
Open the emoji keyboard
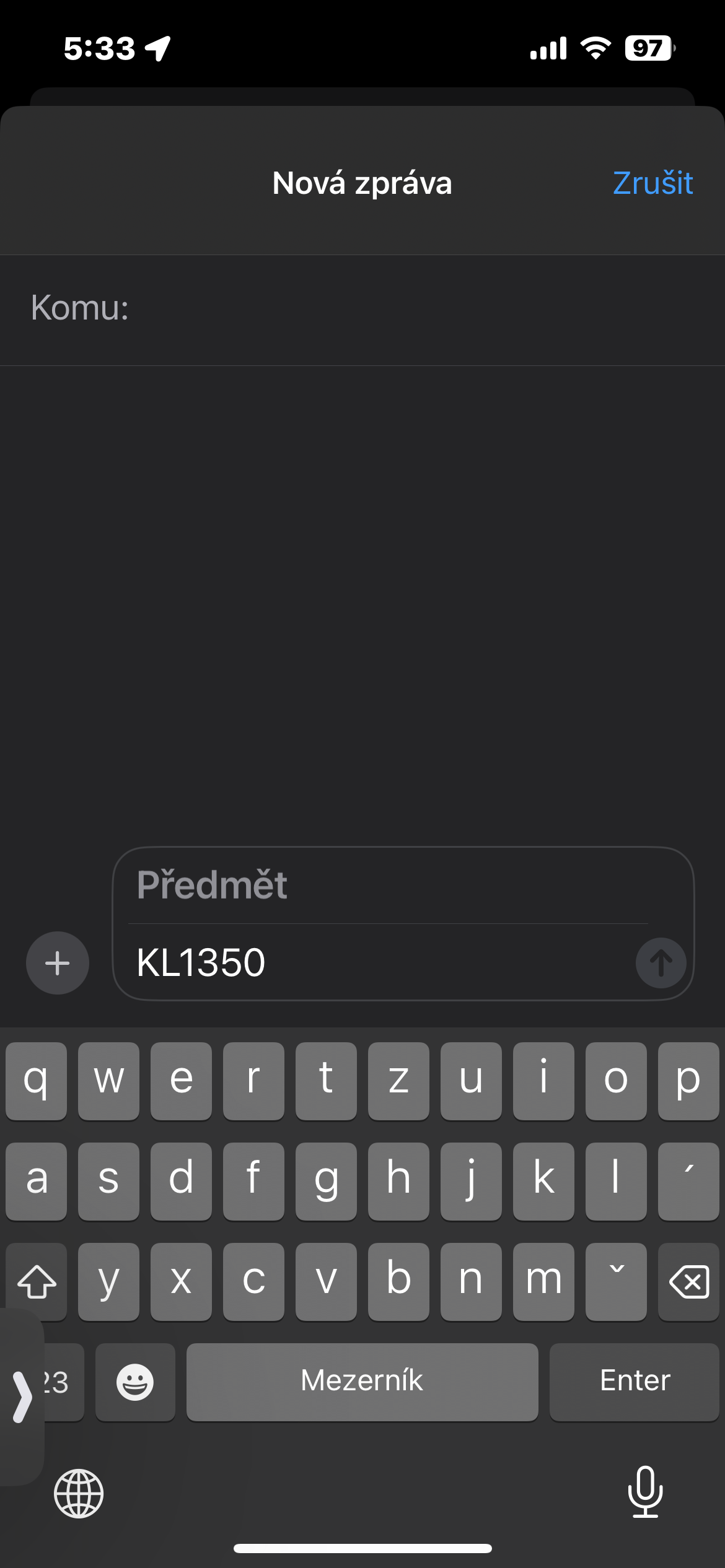(x=135, y=1381)
